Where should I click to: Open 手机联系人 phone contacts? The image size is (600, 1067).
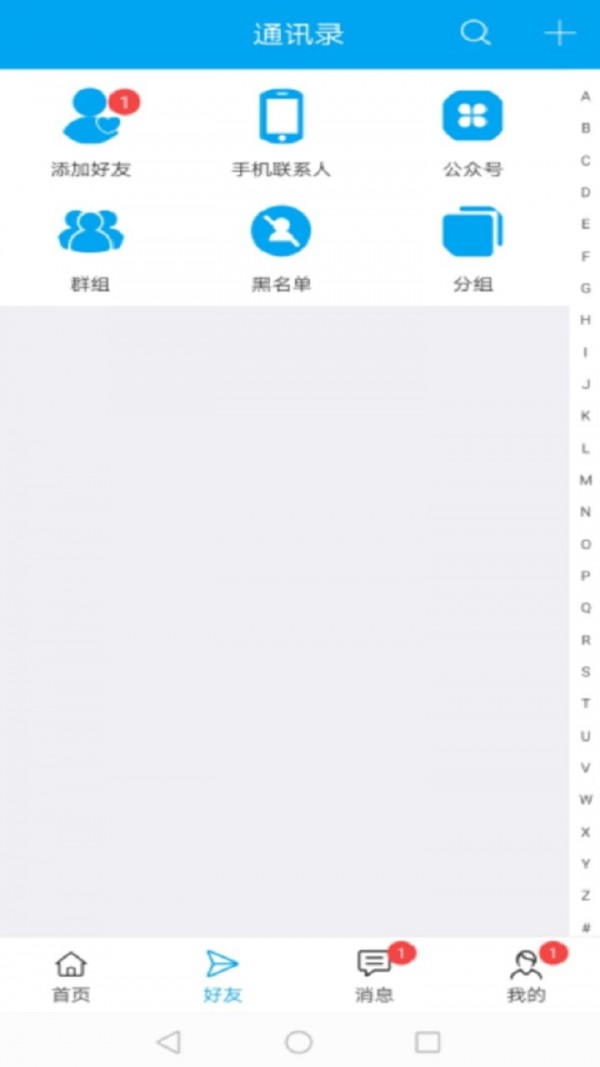click(281, 132)
